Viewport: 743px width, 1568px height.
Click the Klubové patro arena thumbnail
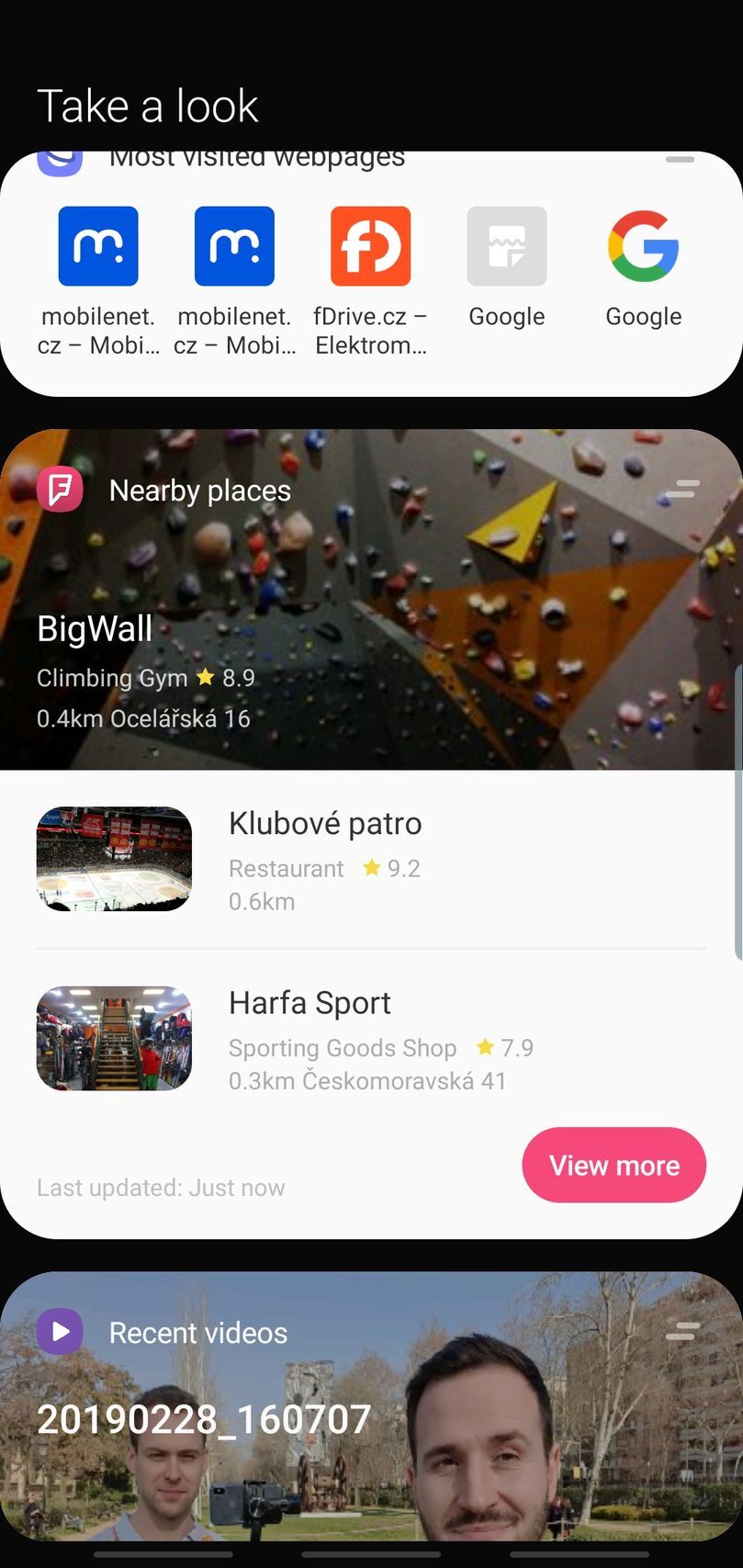[113, 859]
